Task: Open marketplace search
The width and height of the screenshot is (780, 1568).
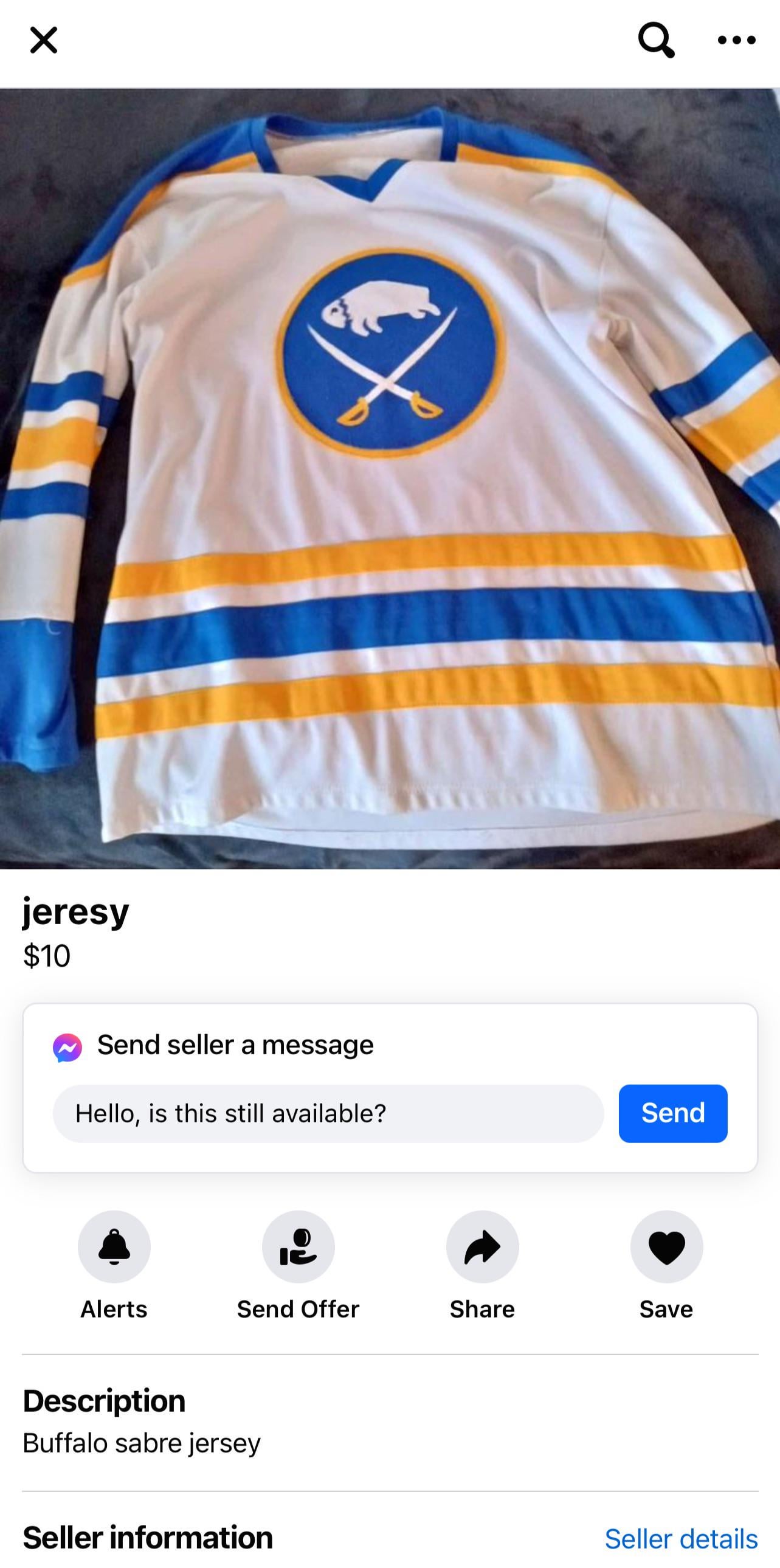Action: point(656,40)
